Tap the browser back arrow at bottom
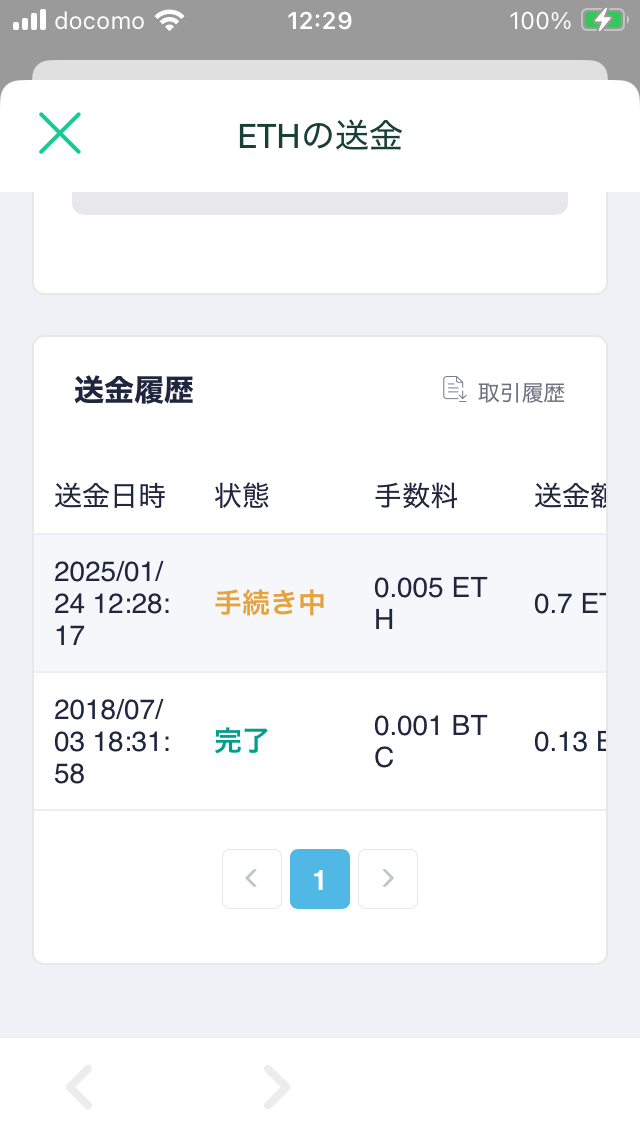640x1136 pixels. 80,1087
